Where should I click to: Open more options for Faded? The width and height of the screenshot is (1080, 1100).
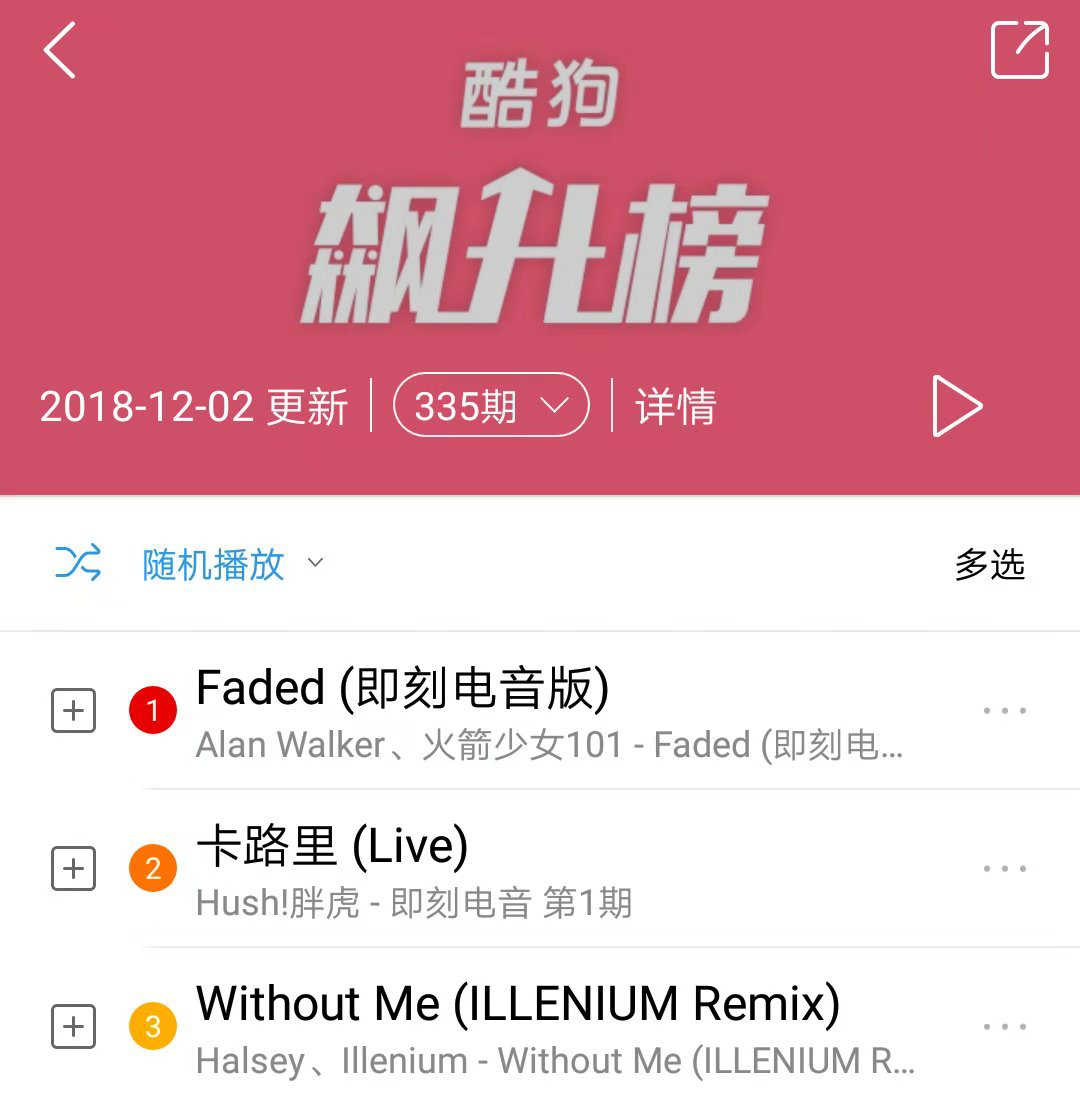tap(1004, 711)
